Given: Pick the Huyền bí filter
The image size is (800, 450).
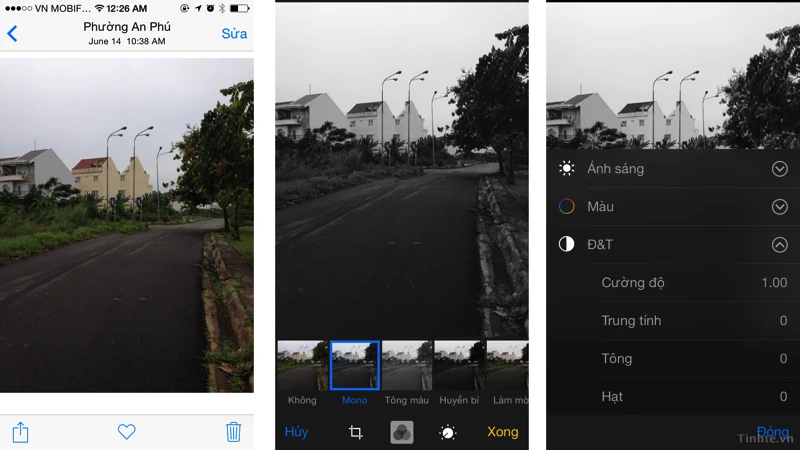Looking at the screenshot, I should pos(459,365).
